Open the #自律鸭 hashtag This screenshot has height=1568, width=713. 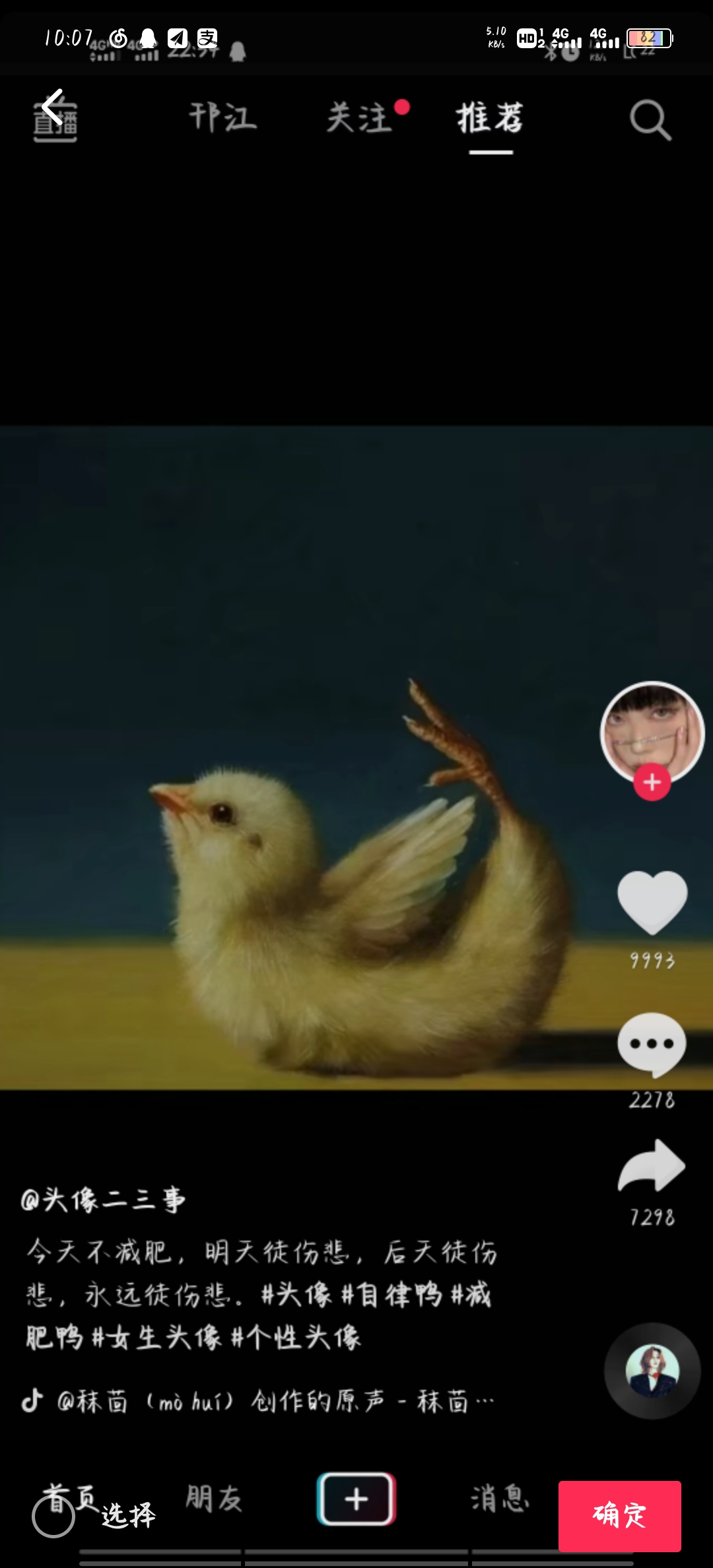coord(391,1295)
